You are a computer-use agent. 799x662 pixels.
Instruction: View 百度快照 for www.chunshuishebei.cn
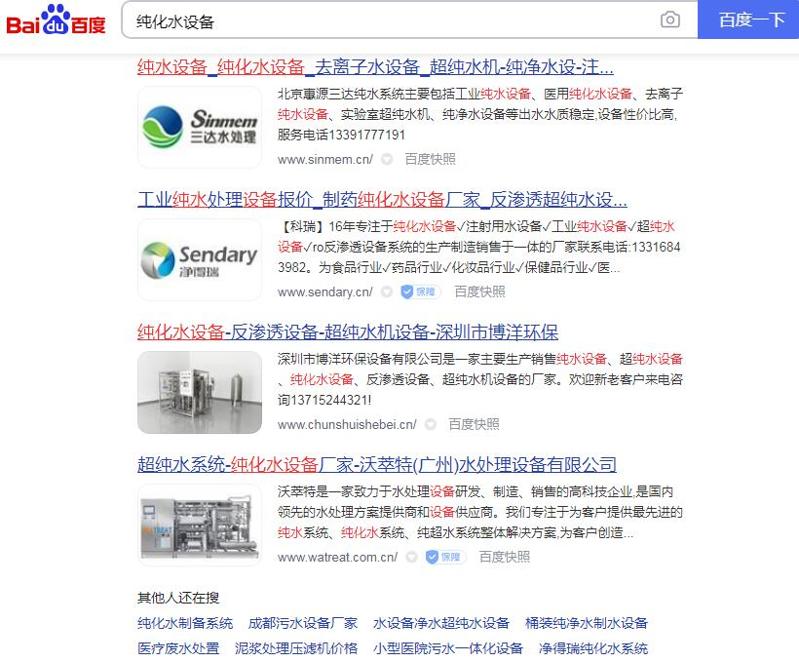click(x=473, y=424)
